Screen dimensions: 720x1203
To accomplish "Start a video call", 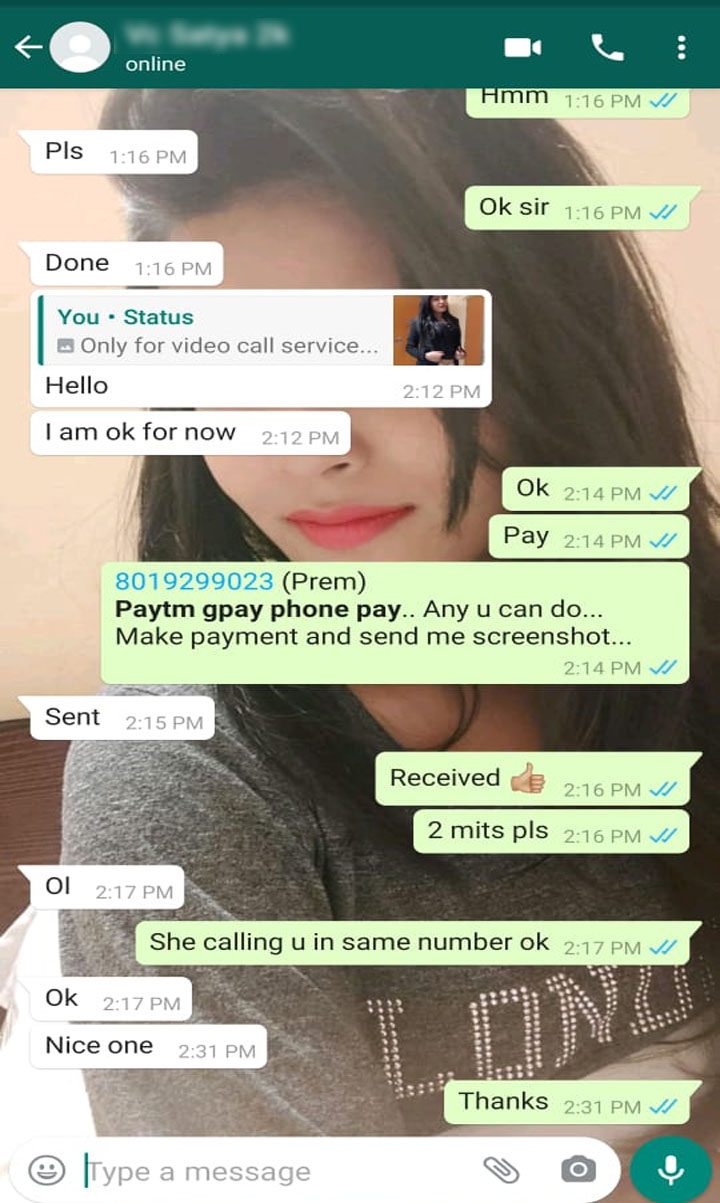I will click(522, 47).
